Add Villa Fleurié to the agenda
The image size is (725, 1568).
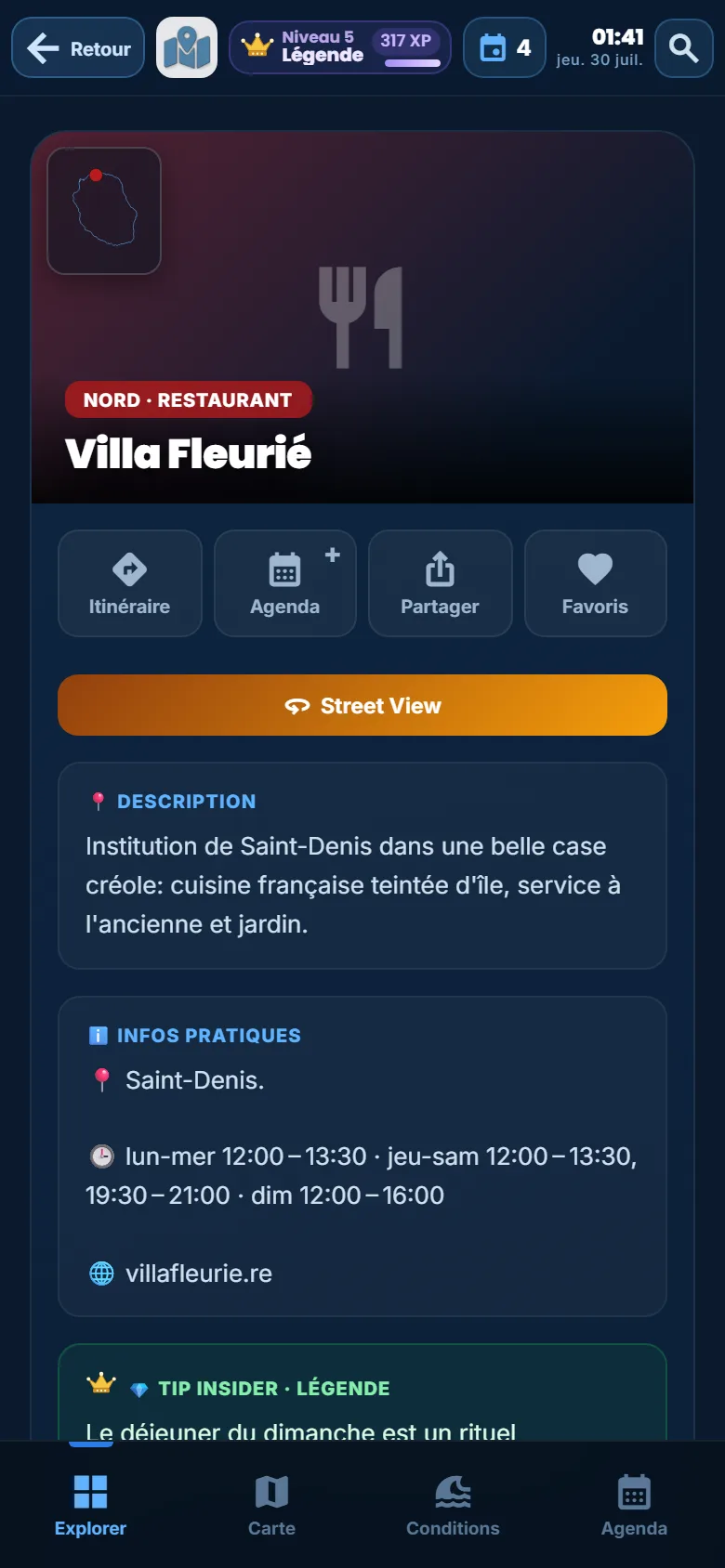click(x=285, y=583)
